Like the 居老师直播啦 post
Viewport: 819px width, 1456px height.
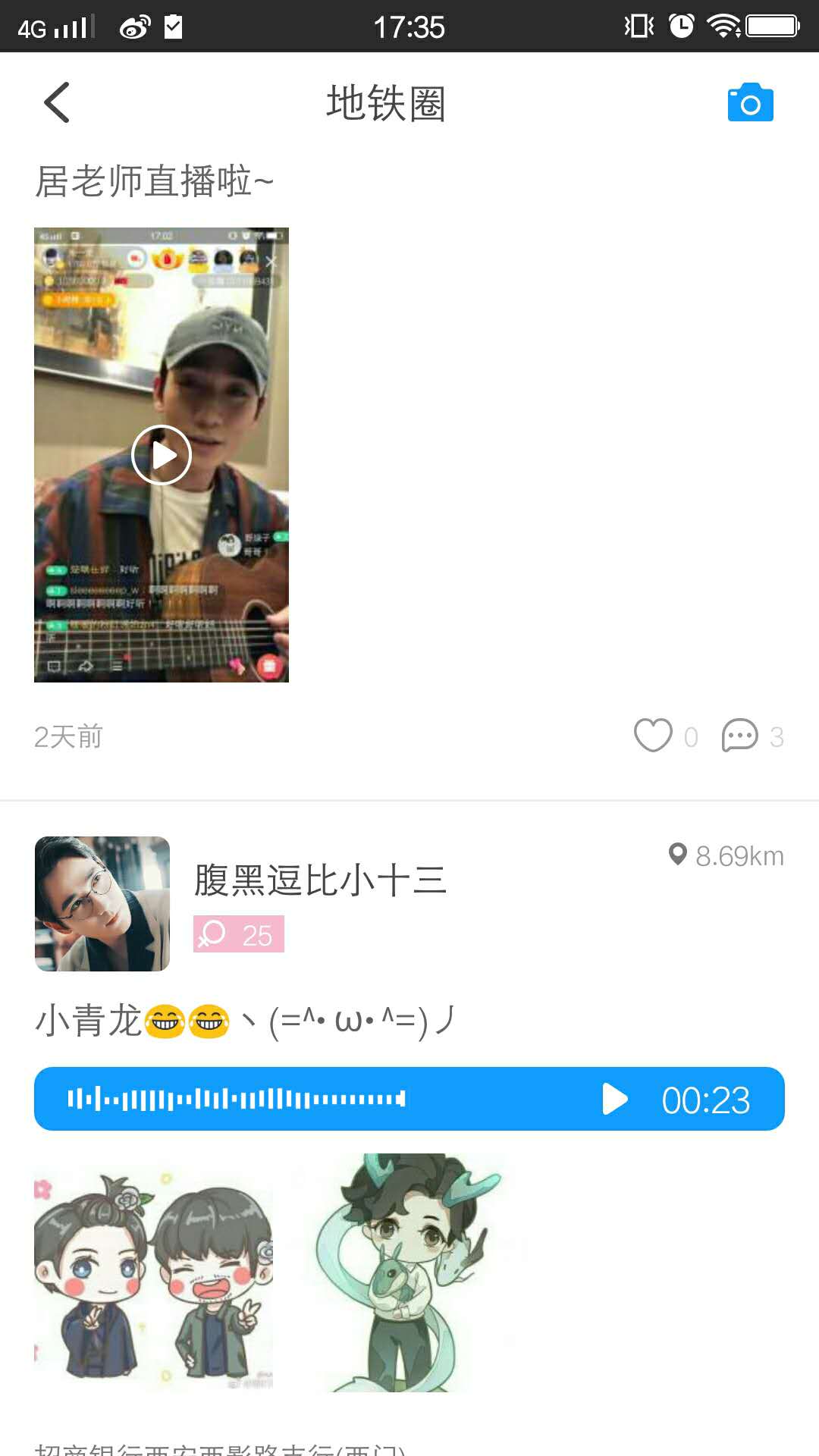point(653,736)
